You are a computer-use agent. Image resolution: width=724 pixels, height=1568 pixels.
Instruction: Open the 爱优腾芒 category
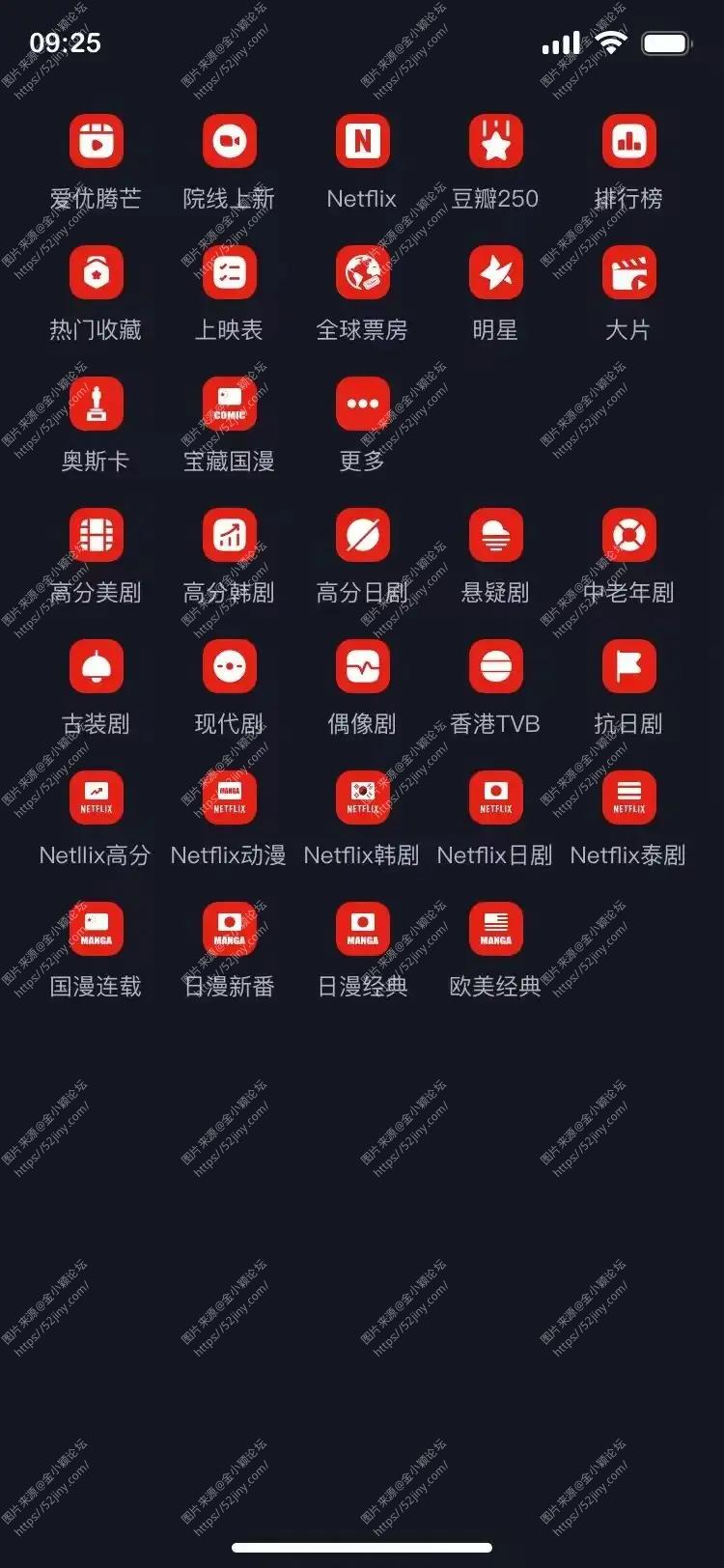[x=96, y=142]
